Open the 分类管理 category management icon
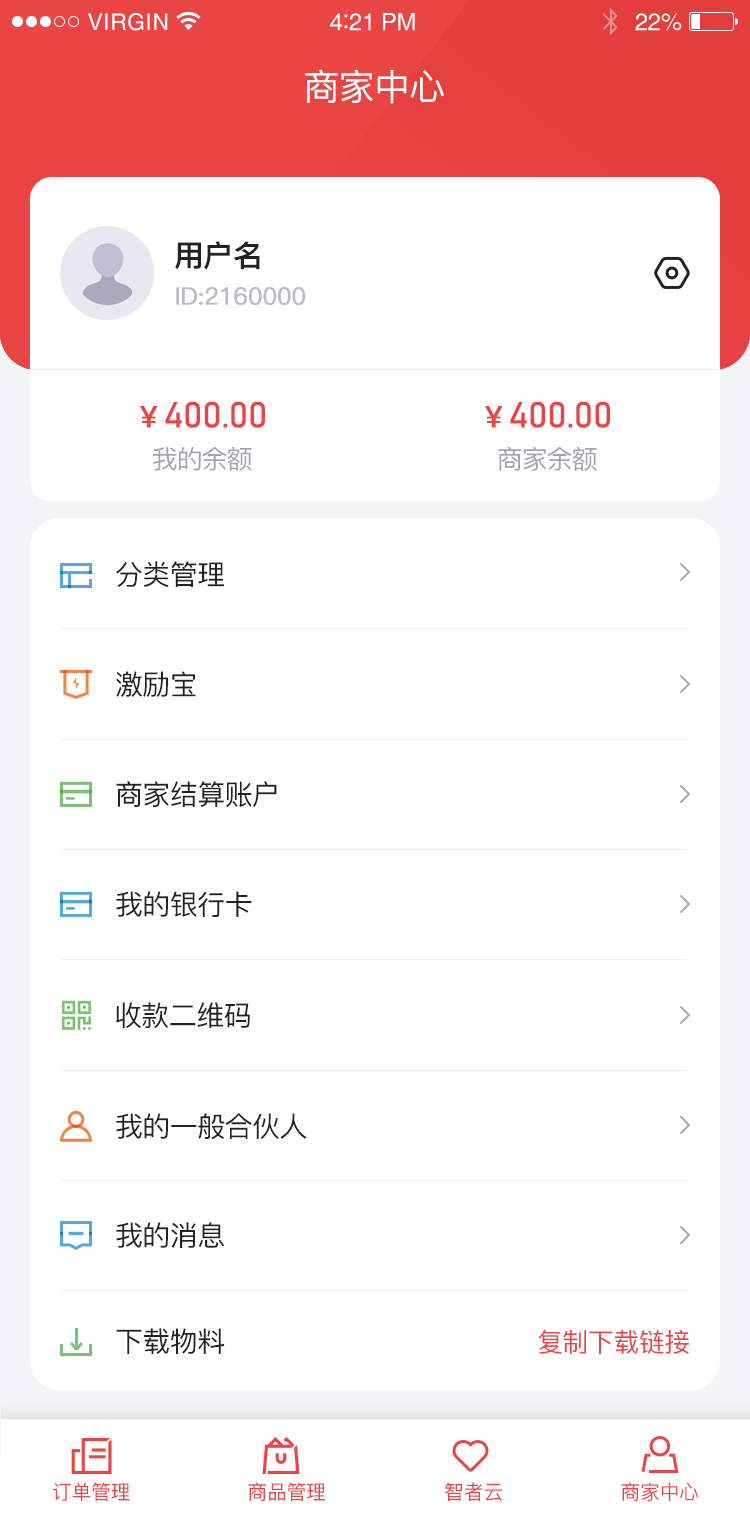 (75, 575)
